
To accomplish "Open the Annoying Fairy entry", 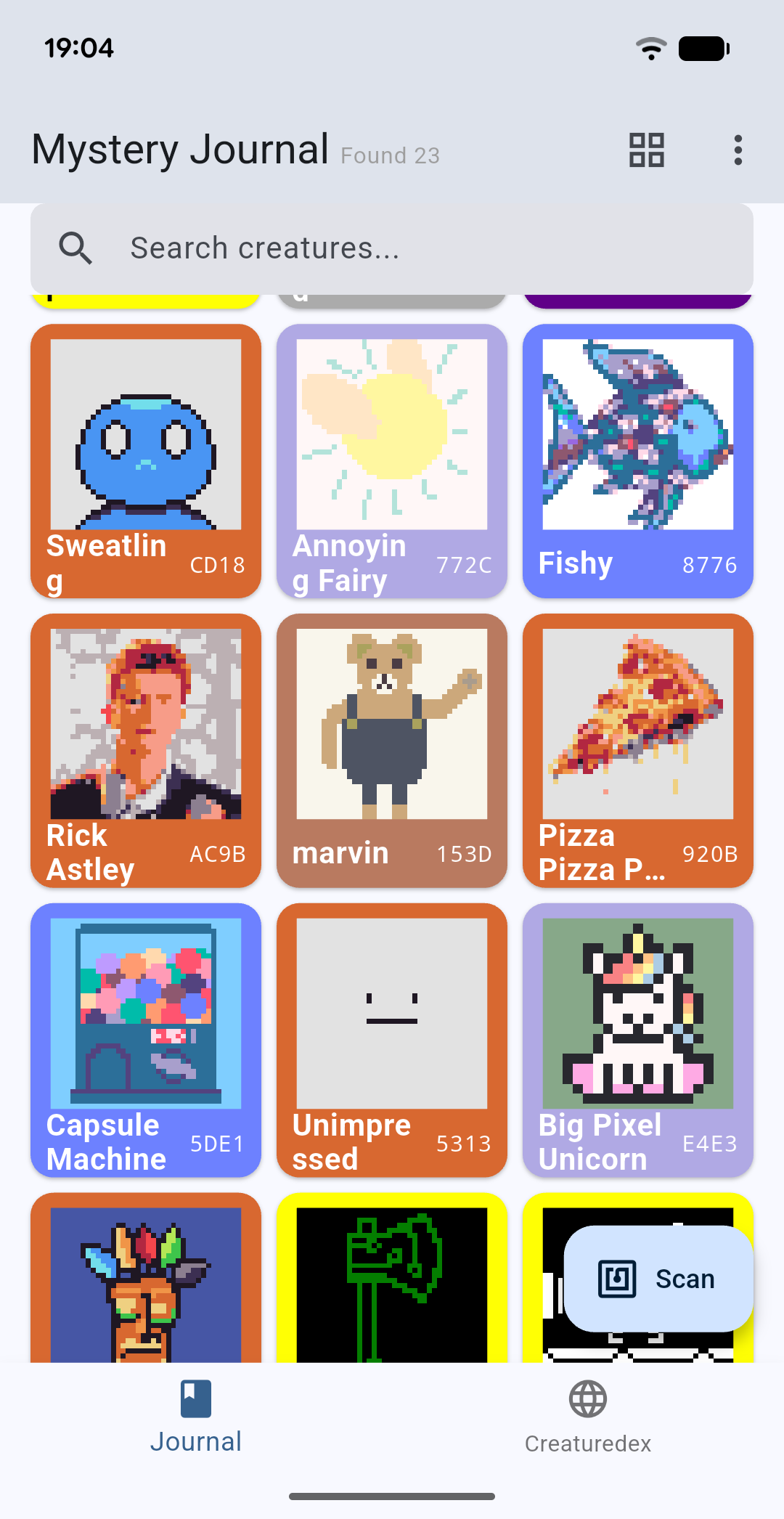I will [x=392, y=461].
